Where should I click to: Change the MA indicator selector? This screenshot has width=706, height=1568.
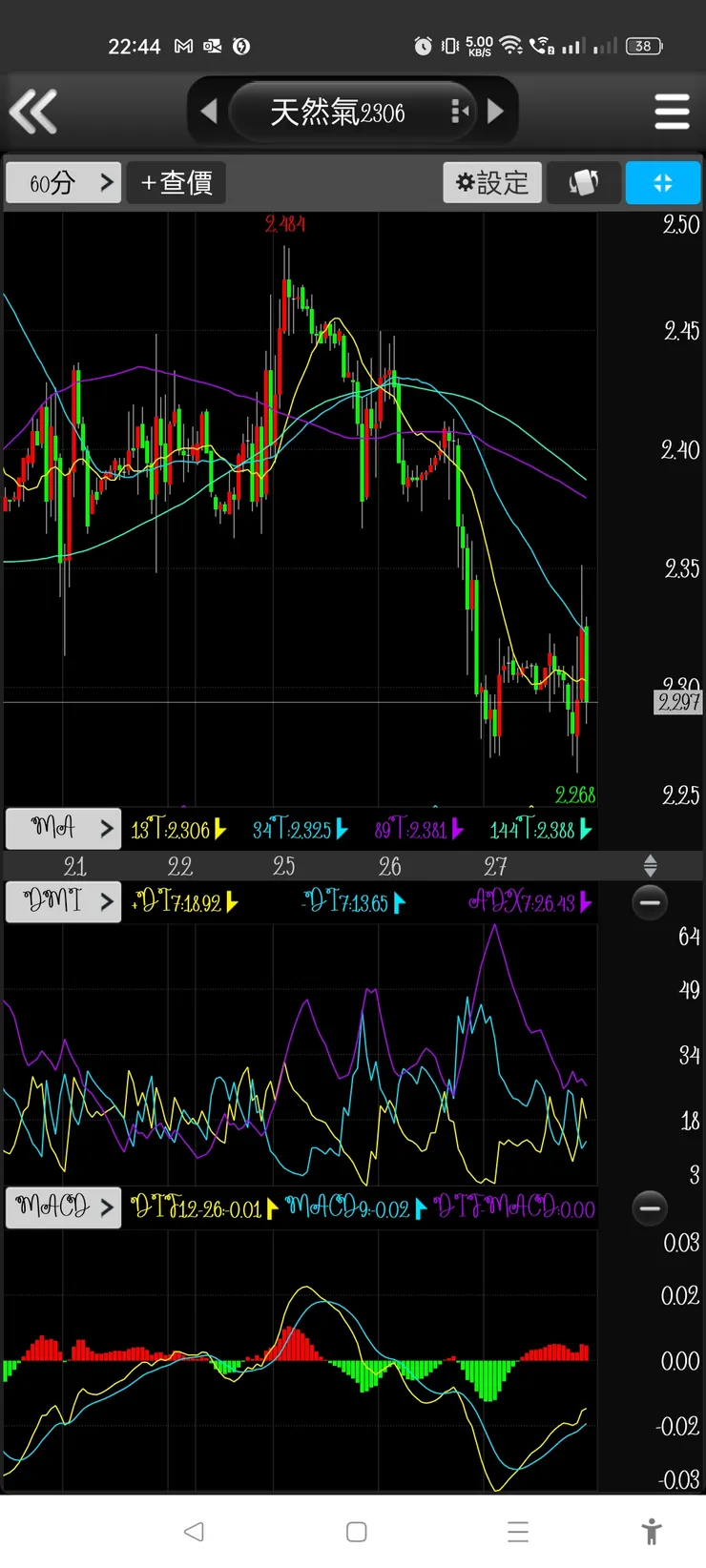[x=64, y=828]
